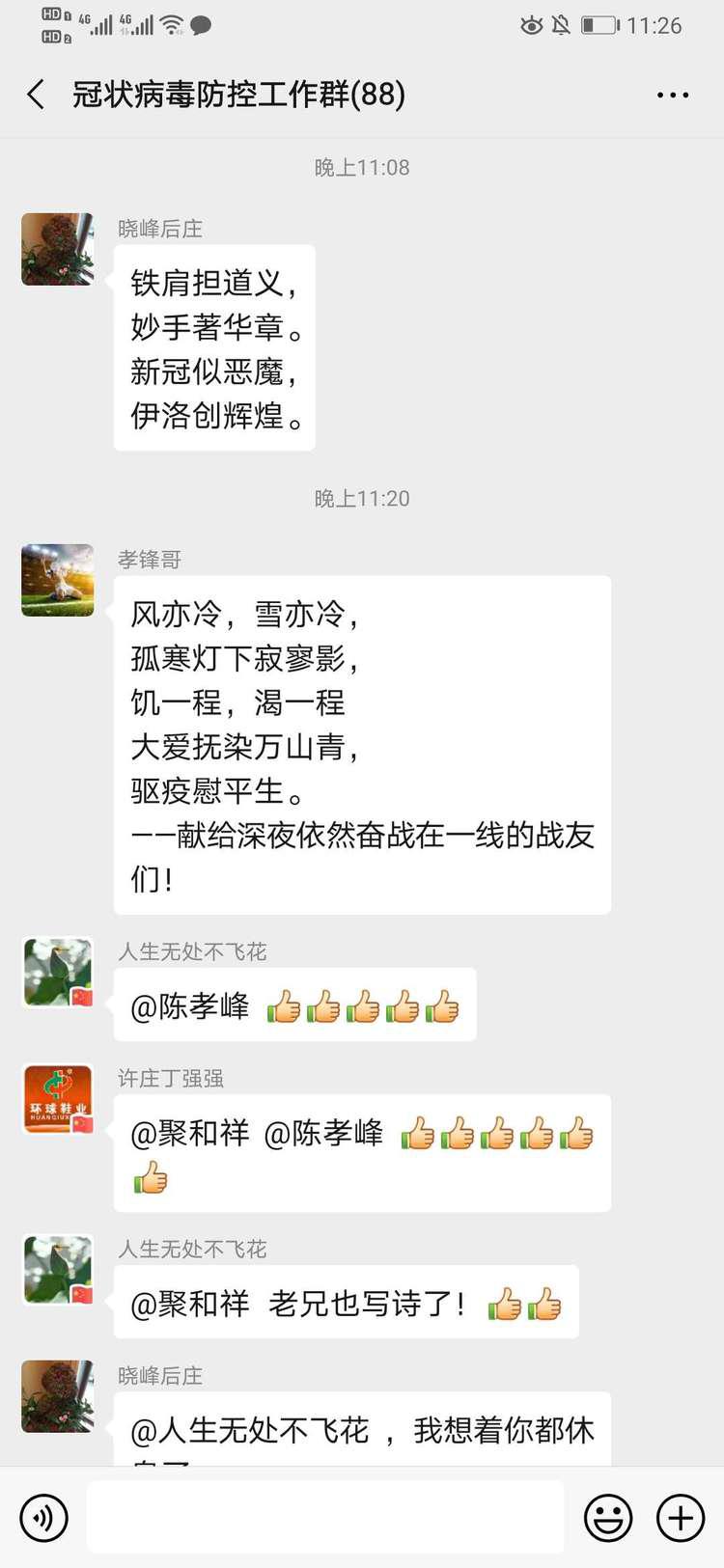Tap the message text field
Screen dimensions: 724x1568
(x=325, y=1518)
